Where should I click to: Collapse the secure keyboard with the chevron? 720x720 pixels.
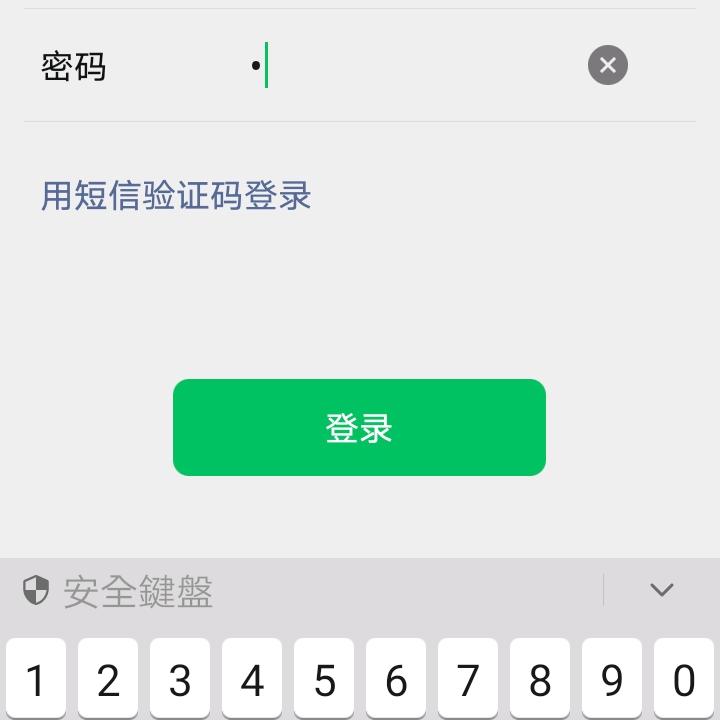(x=662, y=589)
